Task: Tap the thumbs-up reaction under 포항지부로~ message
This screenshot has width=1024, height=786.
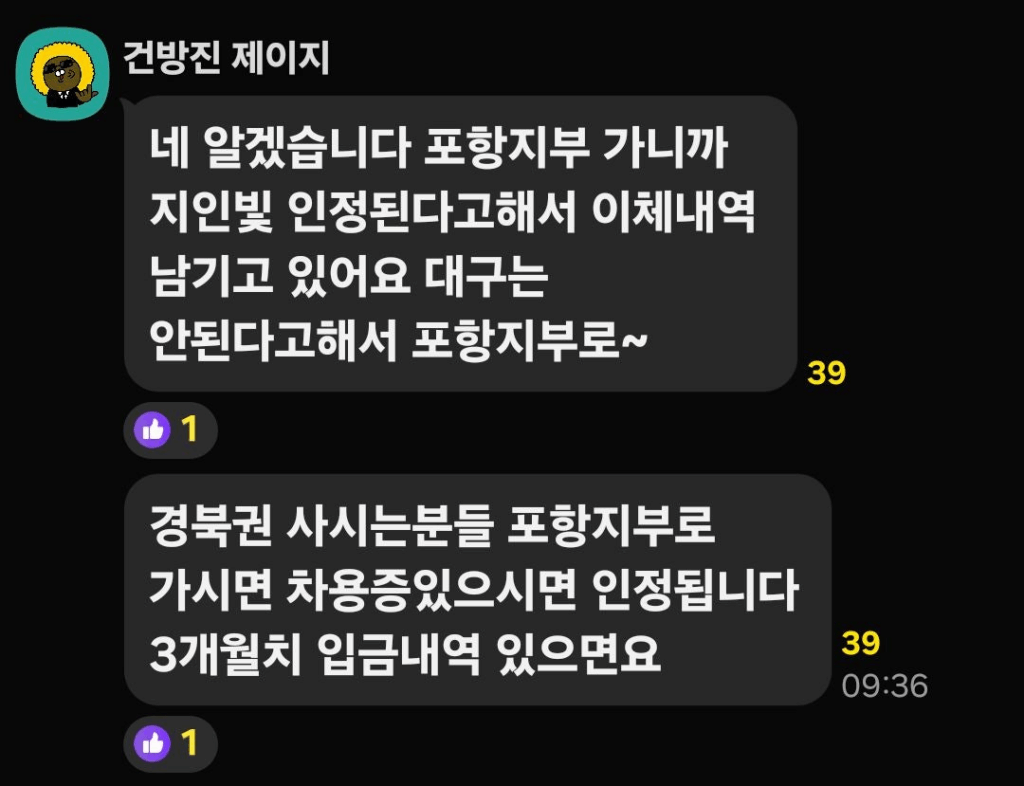Action: click(x=170, y=430)
